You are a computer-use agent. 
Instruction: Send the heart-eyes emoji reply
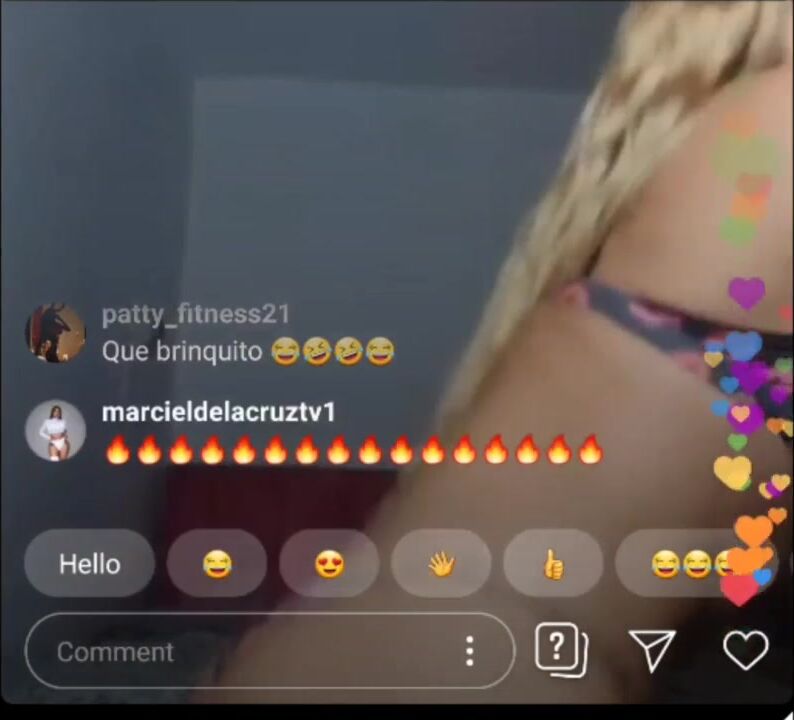click(329, 564)
